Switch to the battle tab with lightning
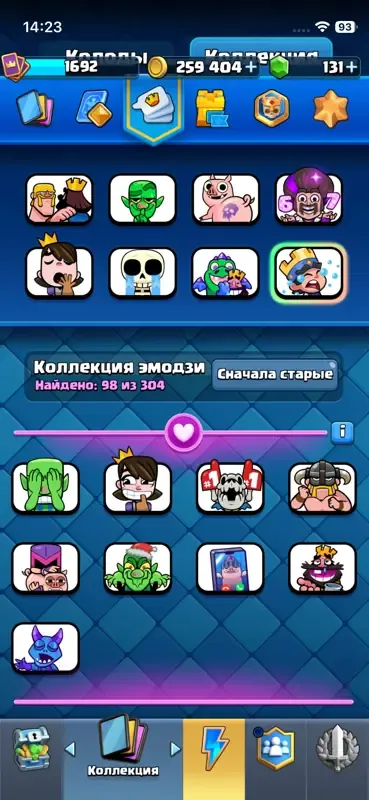369x800 pixels. (x=214, y=749)
